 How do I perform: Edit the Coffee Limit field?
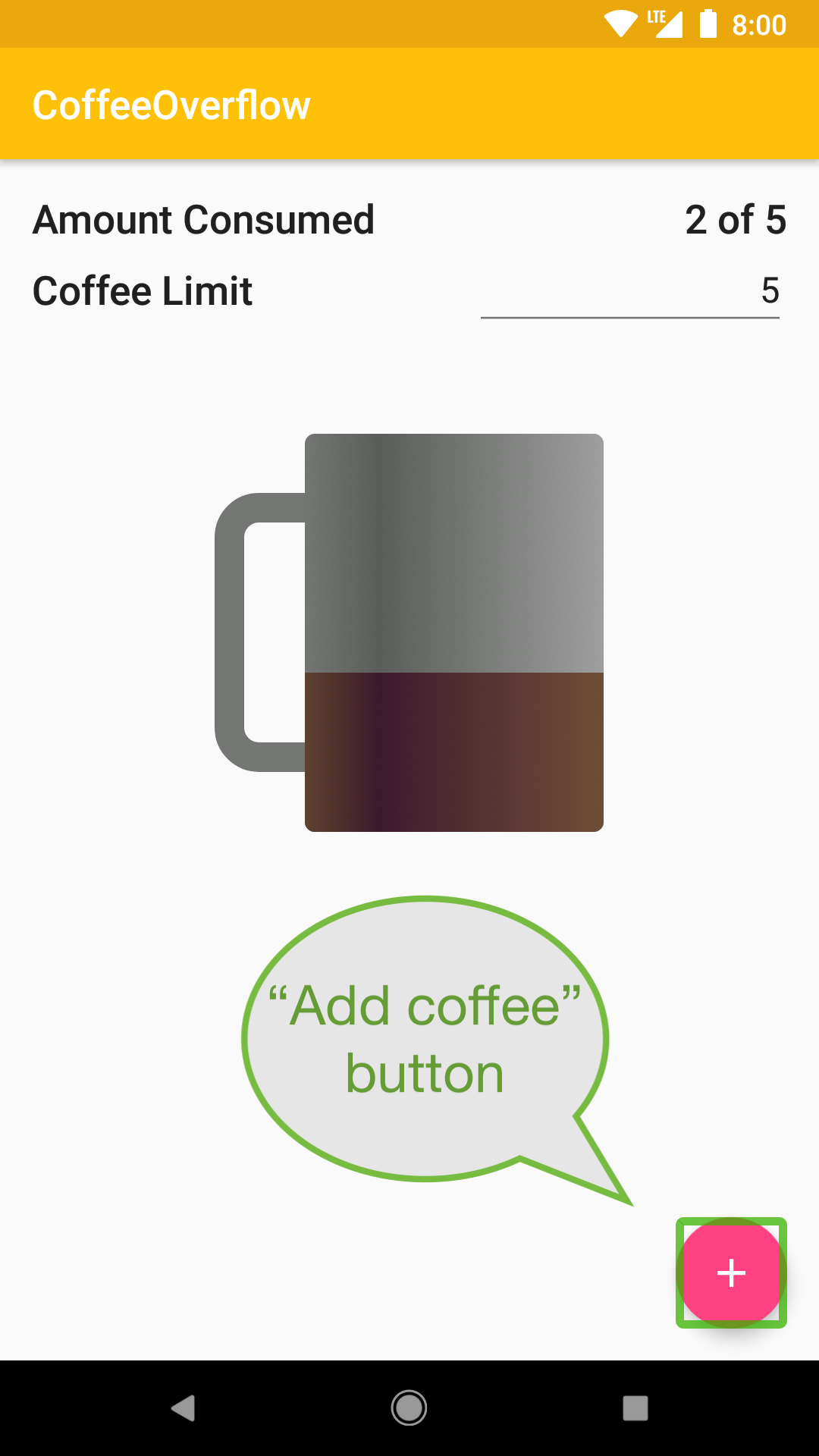tap(630, 292)
